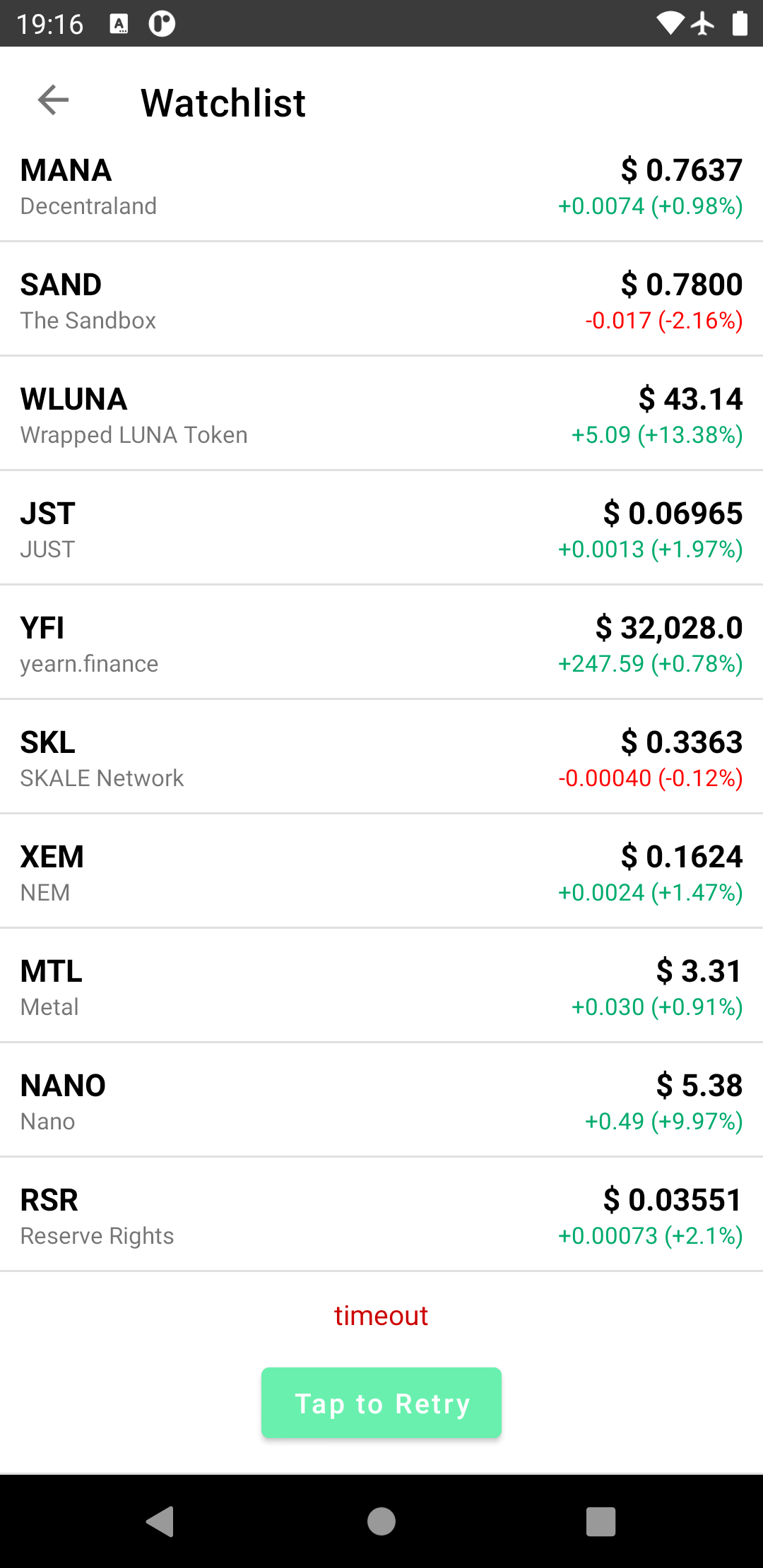View SAND The Sandbox details

[381, 302]
